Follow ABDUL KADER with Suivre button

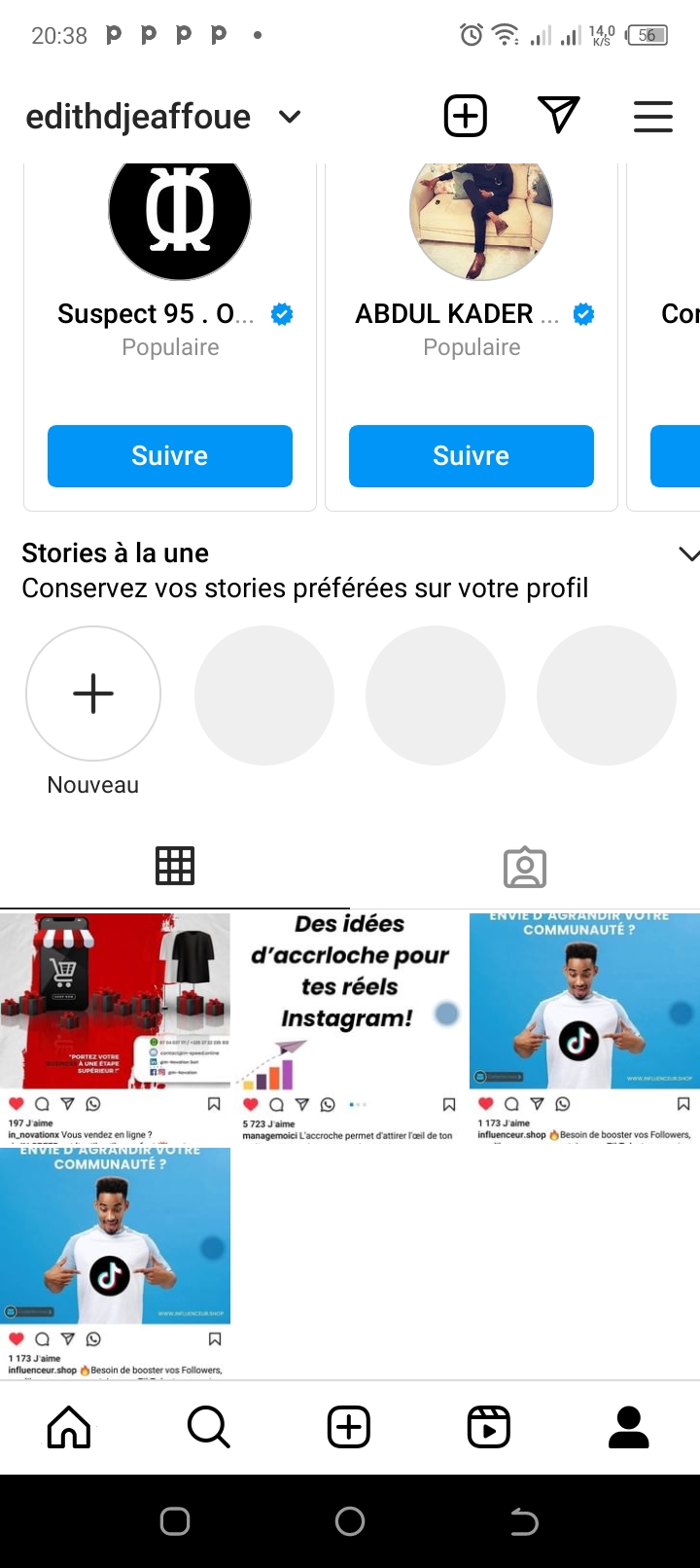pos(472,455)
